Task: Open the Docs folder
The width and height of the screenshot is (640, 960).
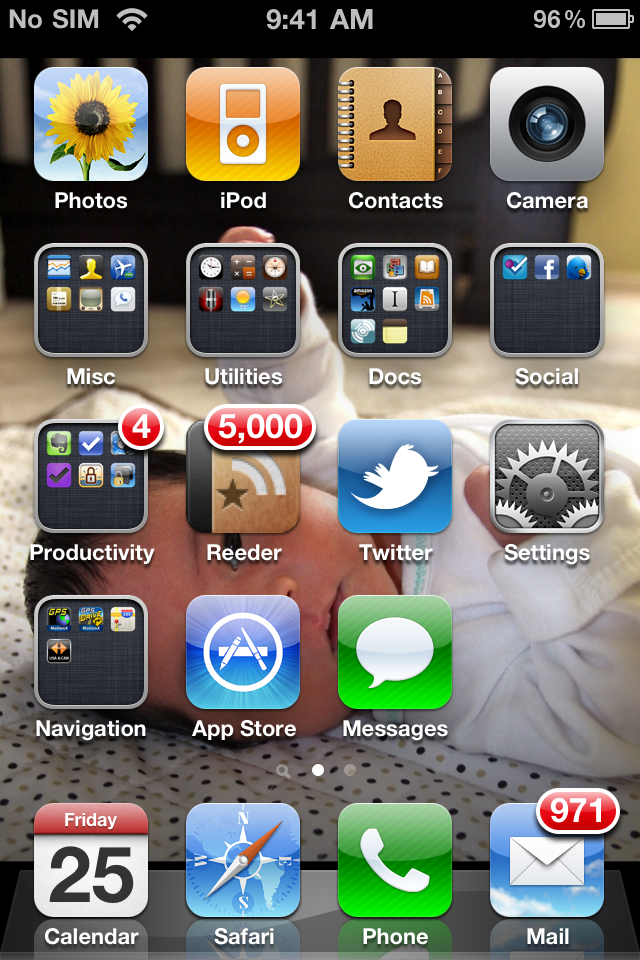Action: tap(395, 300)
